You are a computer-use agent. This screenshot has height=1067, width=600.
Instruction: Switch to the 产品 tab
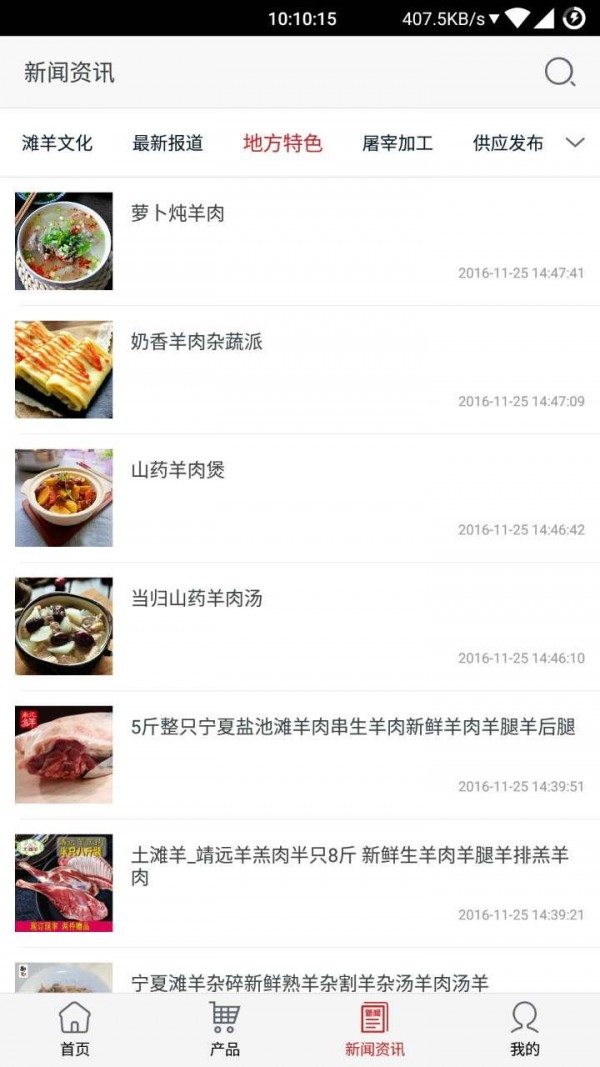224,1029
